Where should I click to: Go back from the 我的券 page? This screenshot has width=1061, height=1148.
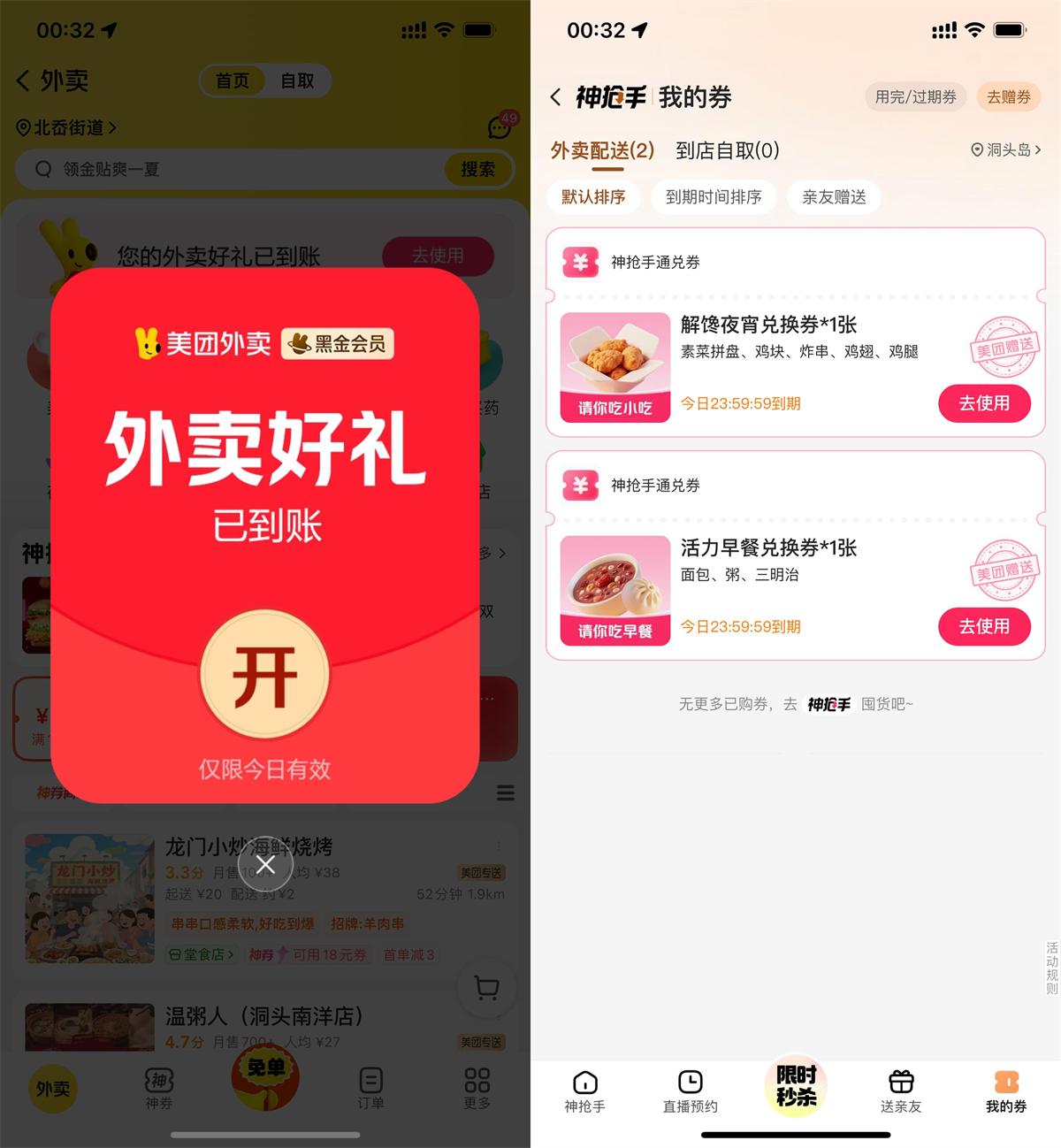click(555, 97)
